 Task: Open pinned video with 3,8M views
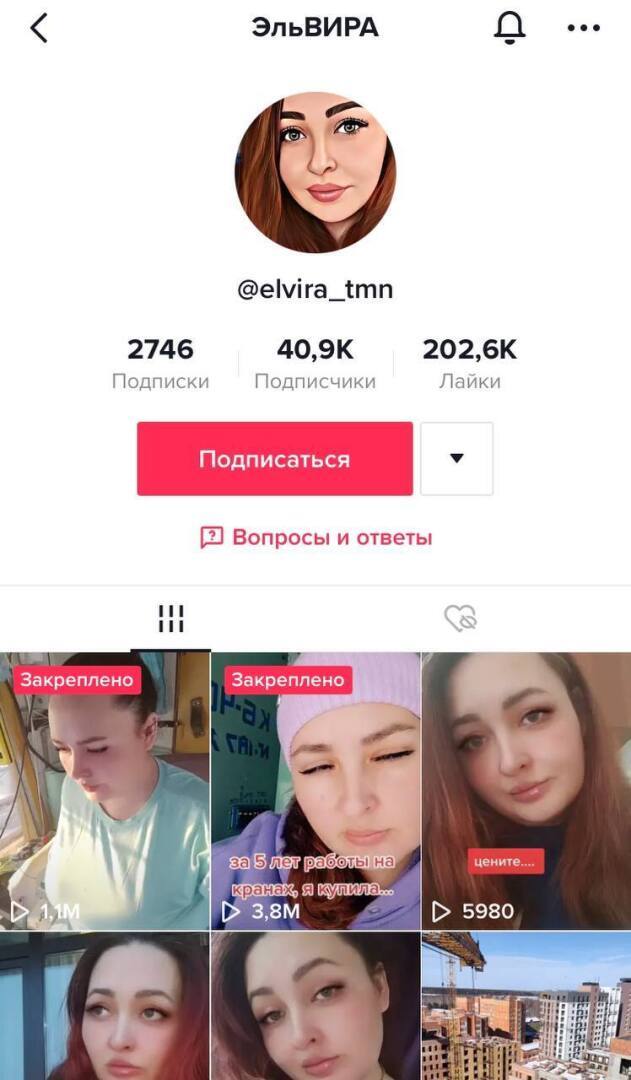tap(315, 790)
